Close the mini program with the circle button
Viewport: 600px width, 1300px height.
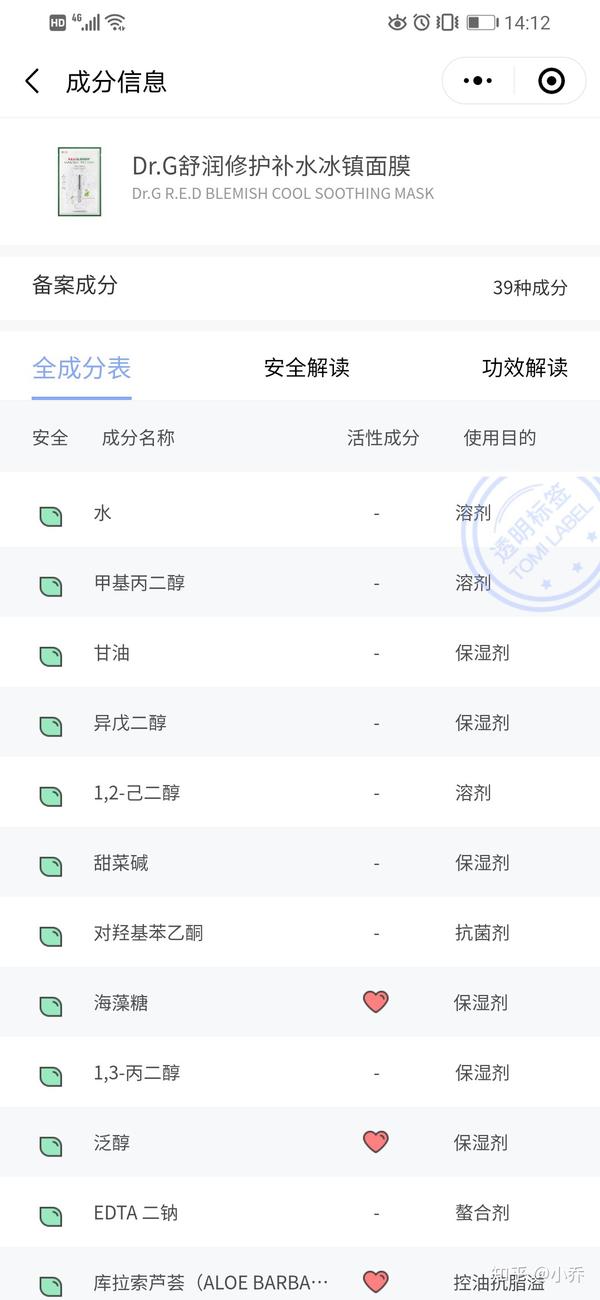[x=551, y=81]
